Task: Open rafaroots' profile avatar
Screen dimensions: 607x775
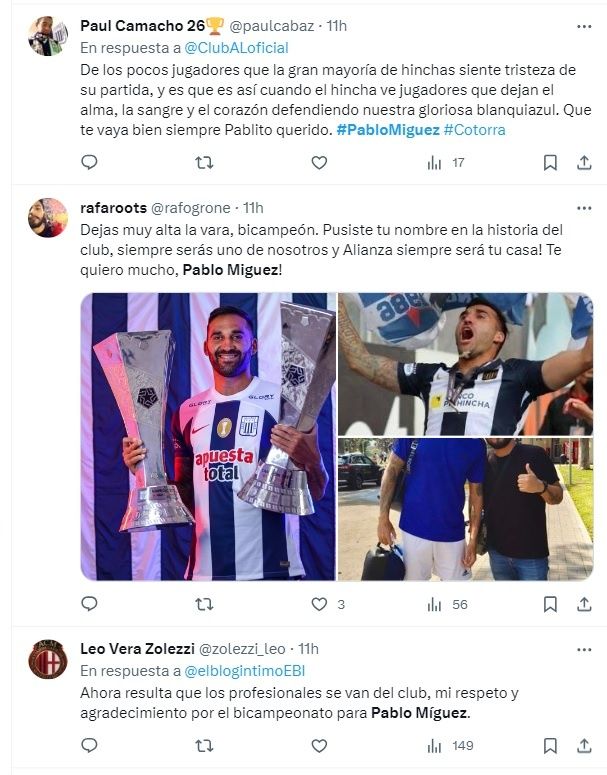Action: (x=48, y=217)
